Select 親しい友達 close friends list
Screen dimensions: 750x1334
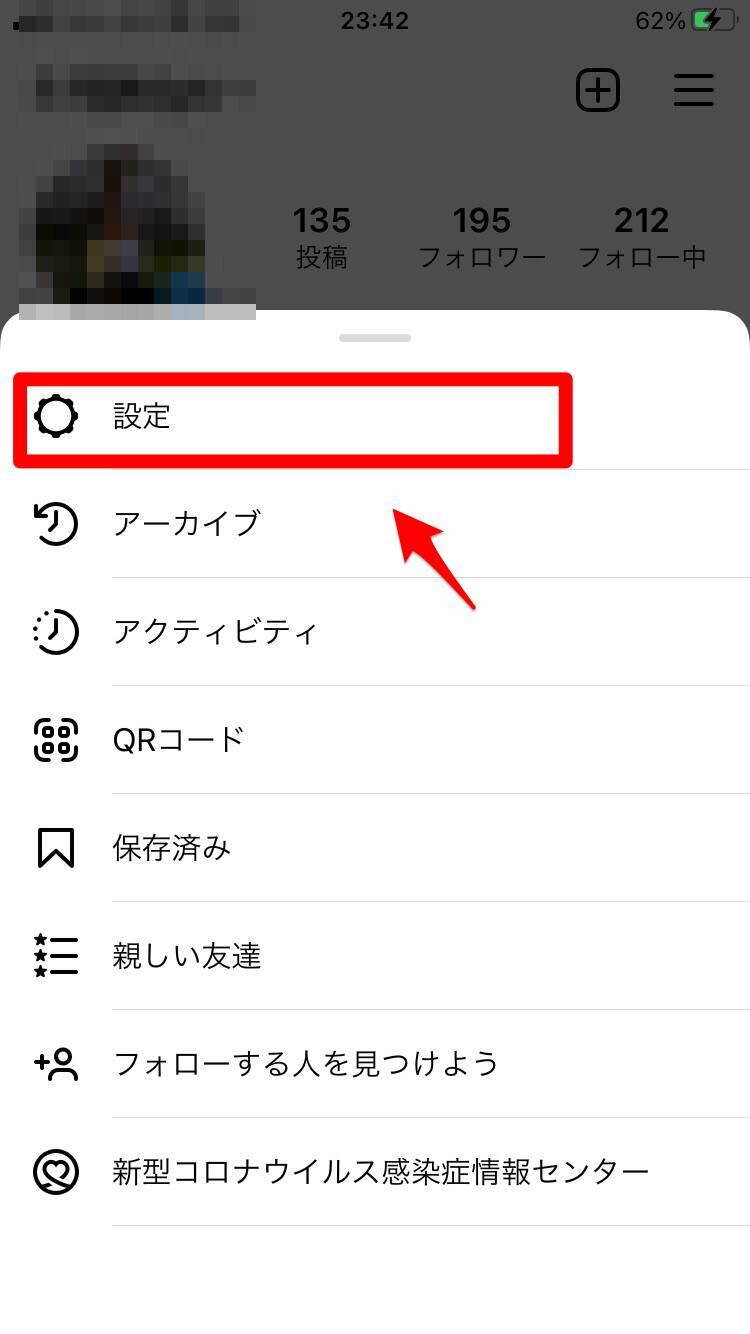tap(186, 956)
